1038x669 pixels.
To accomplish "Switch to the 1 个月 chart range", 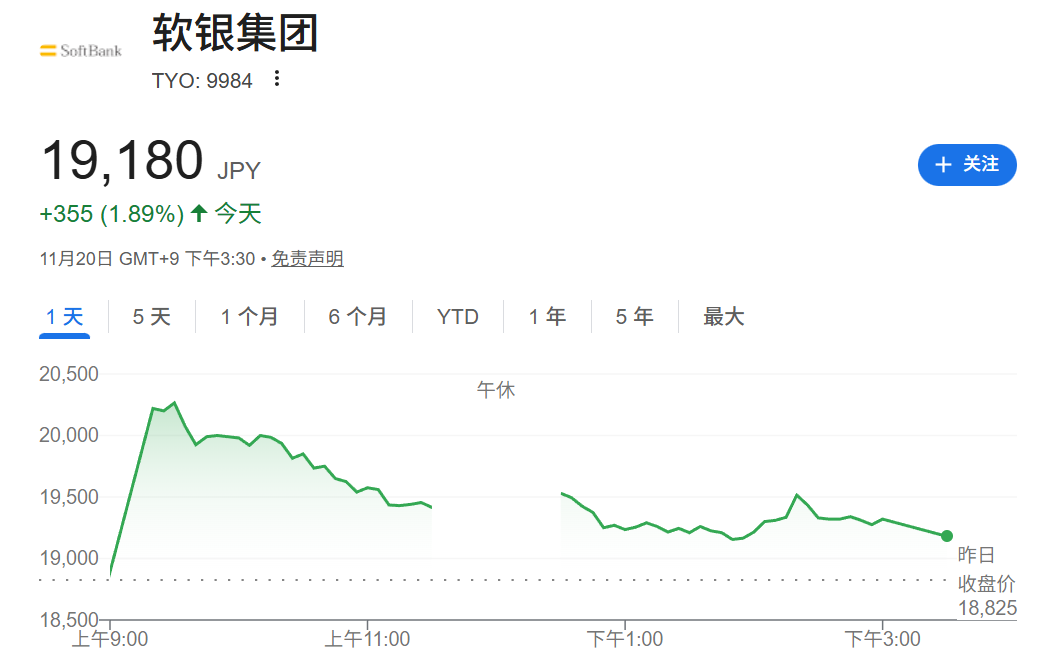I will point(250,317).
